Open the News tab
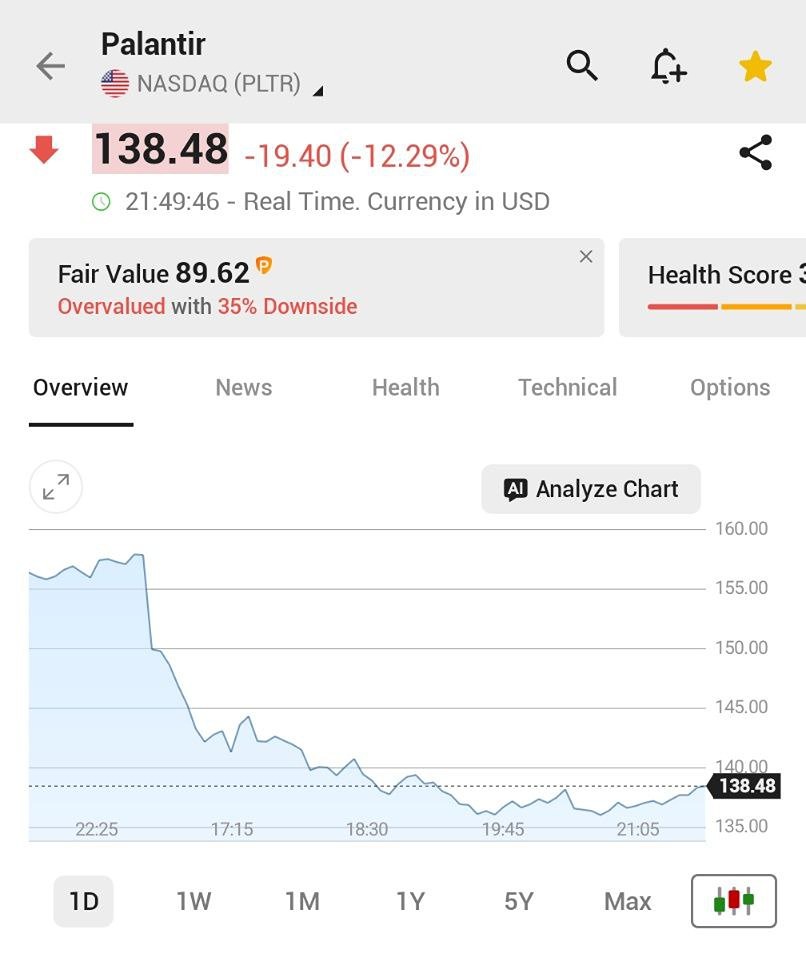The width and height of the screenshot is (806, 954). click(x=243, y=388)
